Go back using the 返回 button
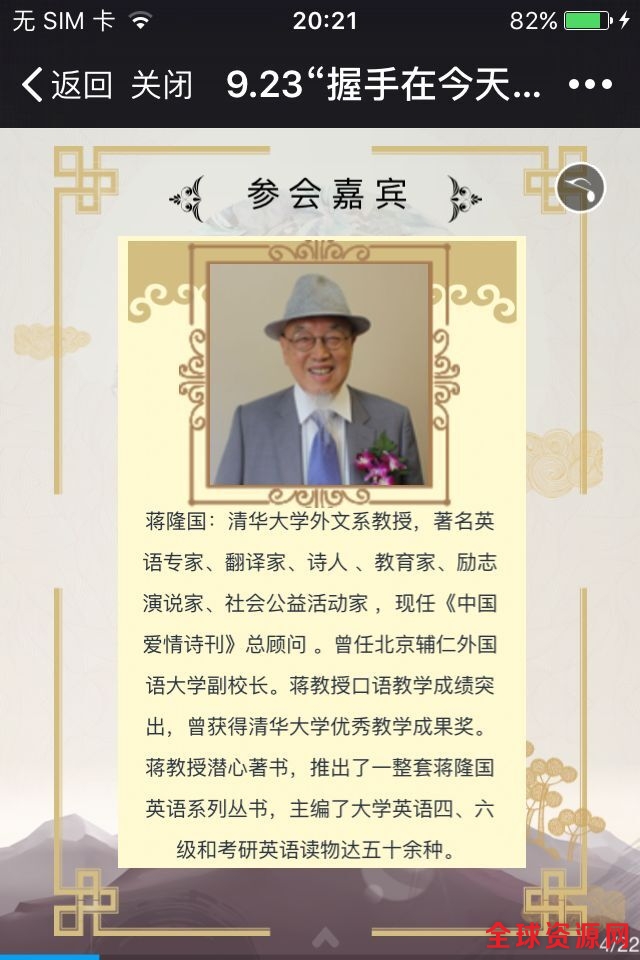Screen dimensions: 640x960 point(66,85)
